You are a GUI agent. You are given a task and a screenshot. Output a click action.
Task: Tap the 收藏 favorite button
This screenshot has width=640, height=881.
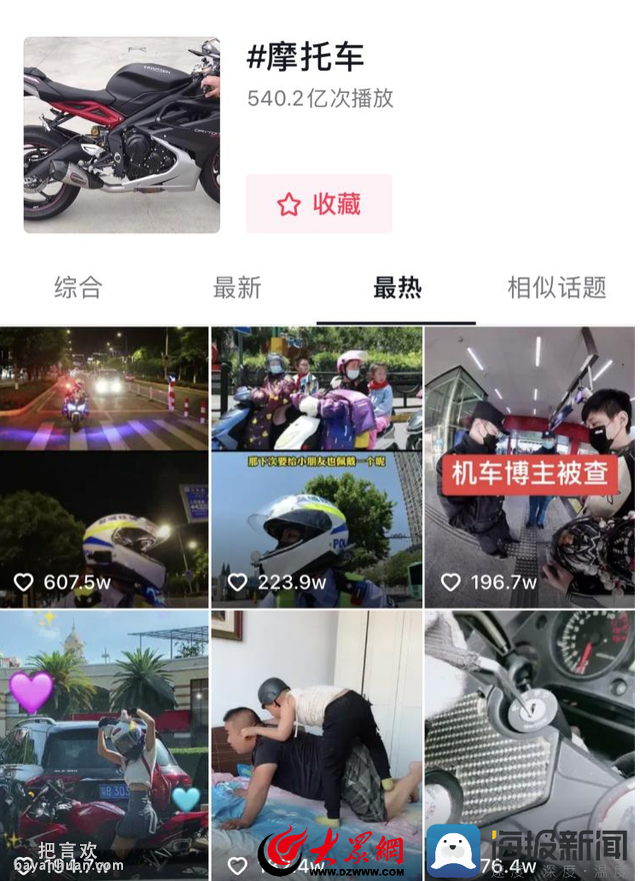(319, 204)
